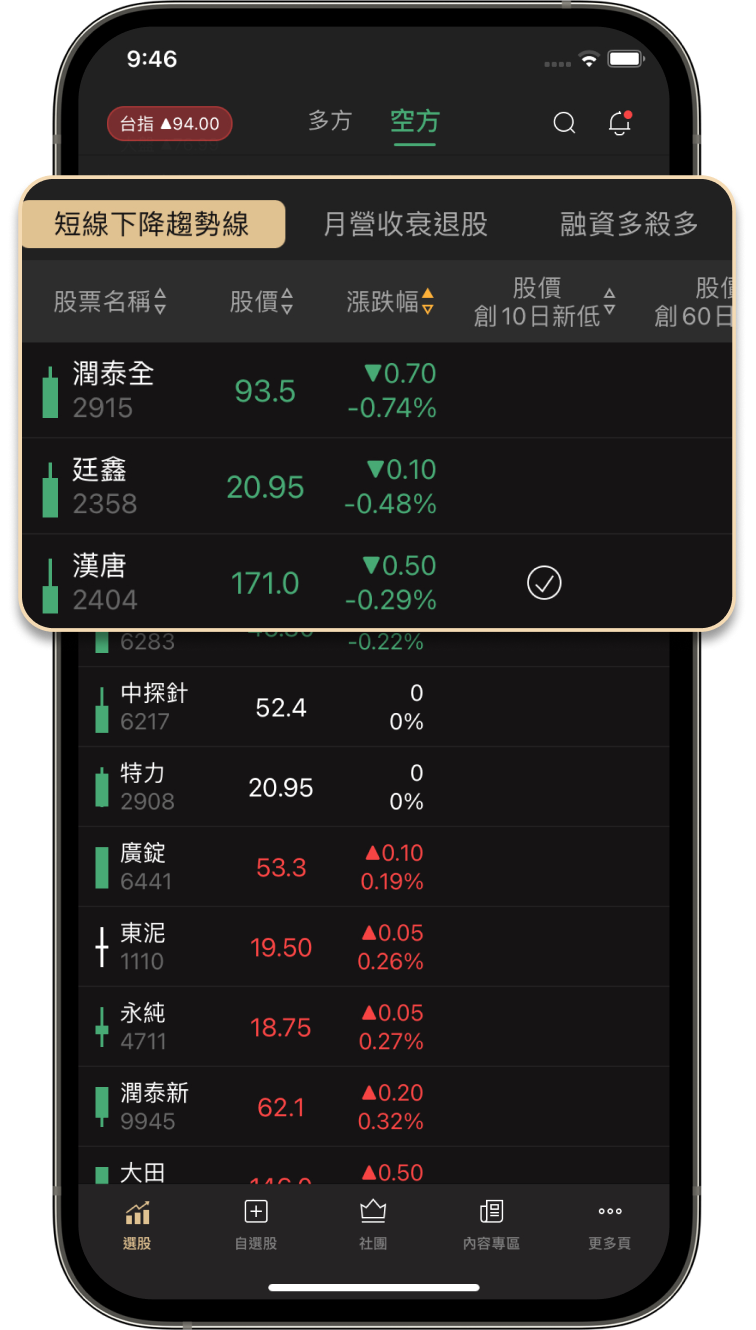
Task: Switch to the 多方 tab
Action: (330, 122)
